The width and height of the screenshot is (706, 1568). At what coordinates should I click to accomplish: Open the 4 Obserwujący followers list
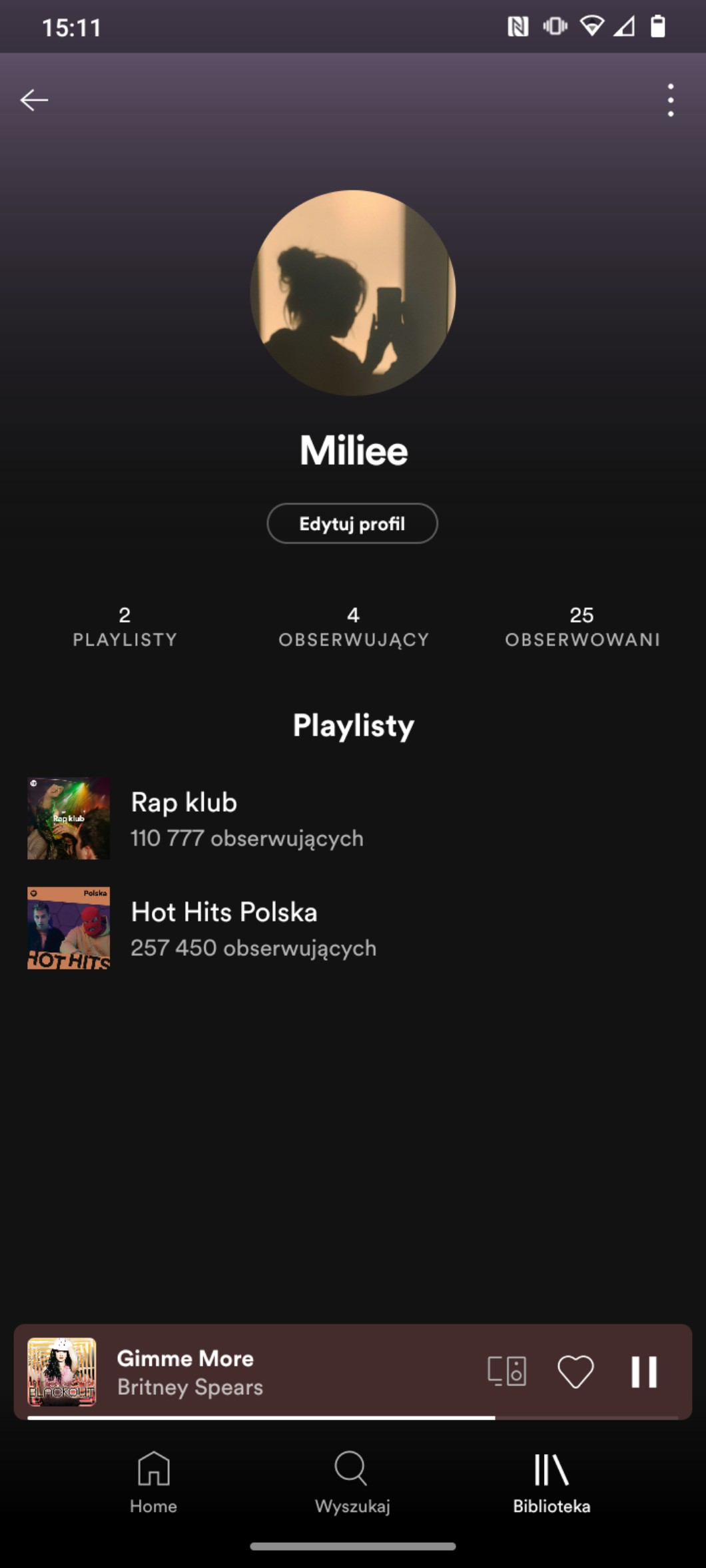tap(353, 627)
